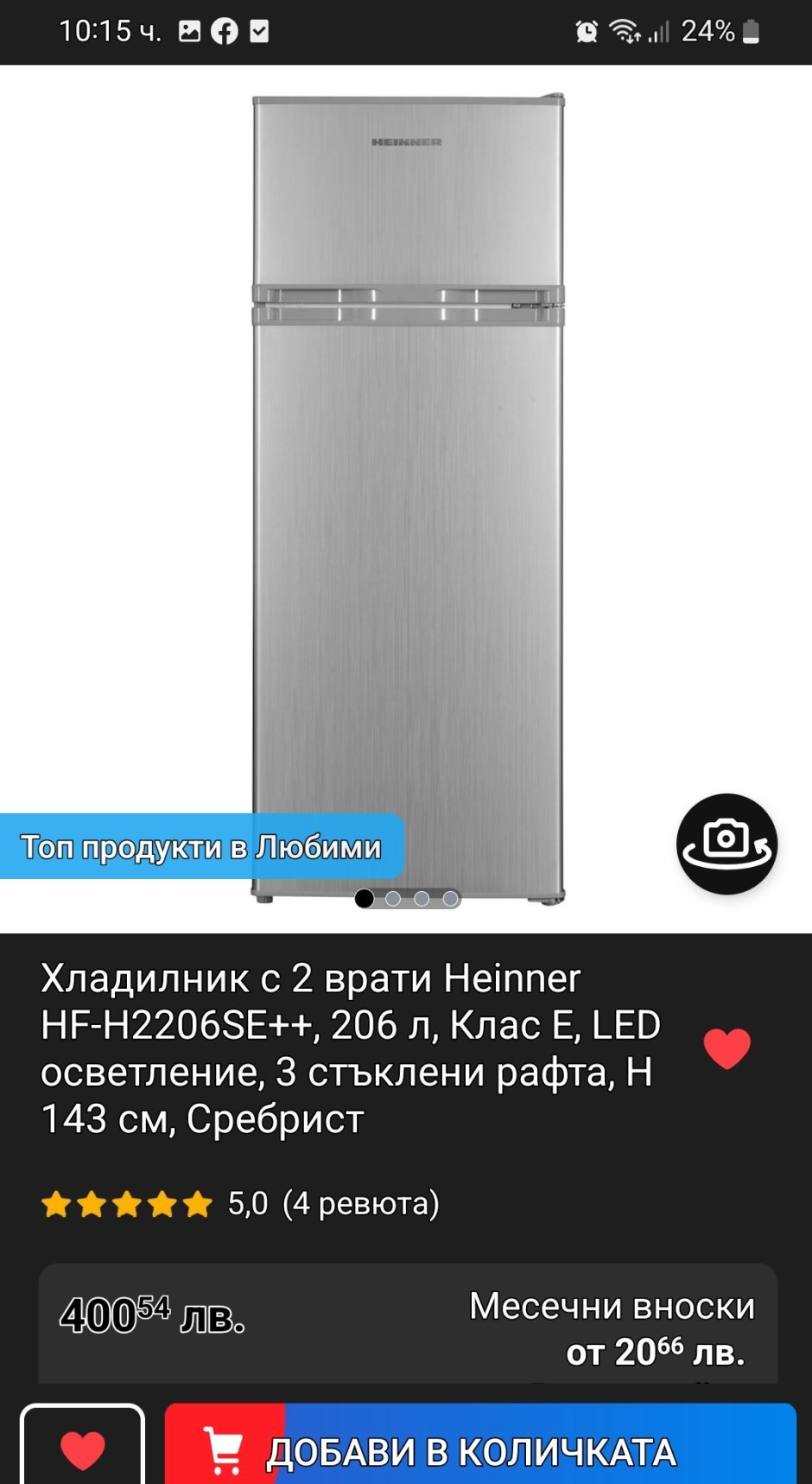
Task: Add the refrigerator to cart via ДОБАВИ В КОЛИЧКАТА
Action: click(480, 1446)
